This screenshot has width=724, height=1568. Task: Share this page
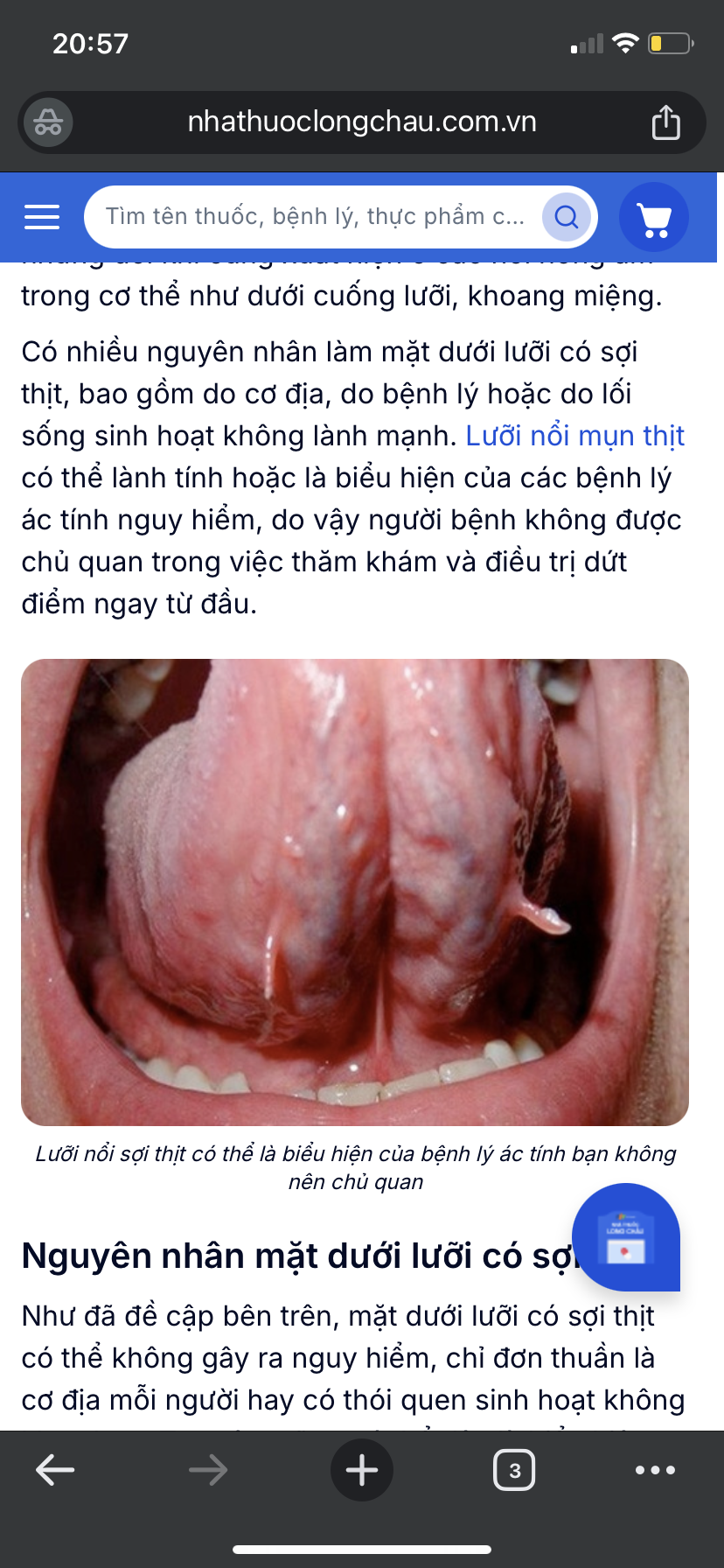[x=665, y=122]
